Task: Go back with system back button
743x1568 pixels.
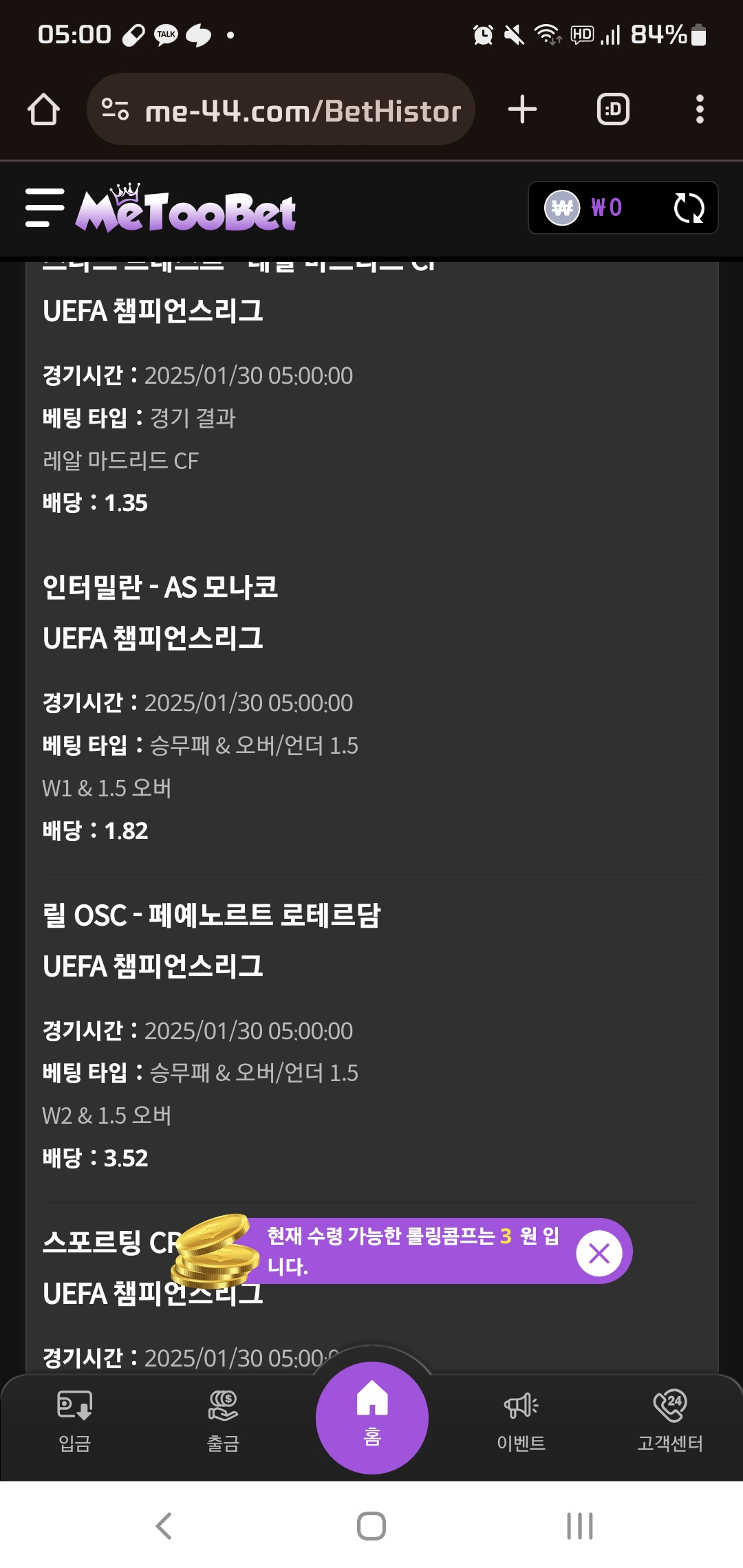Action: [x=164, y=1525]
